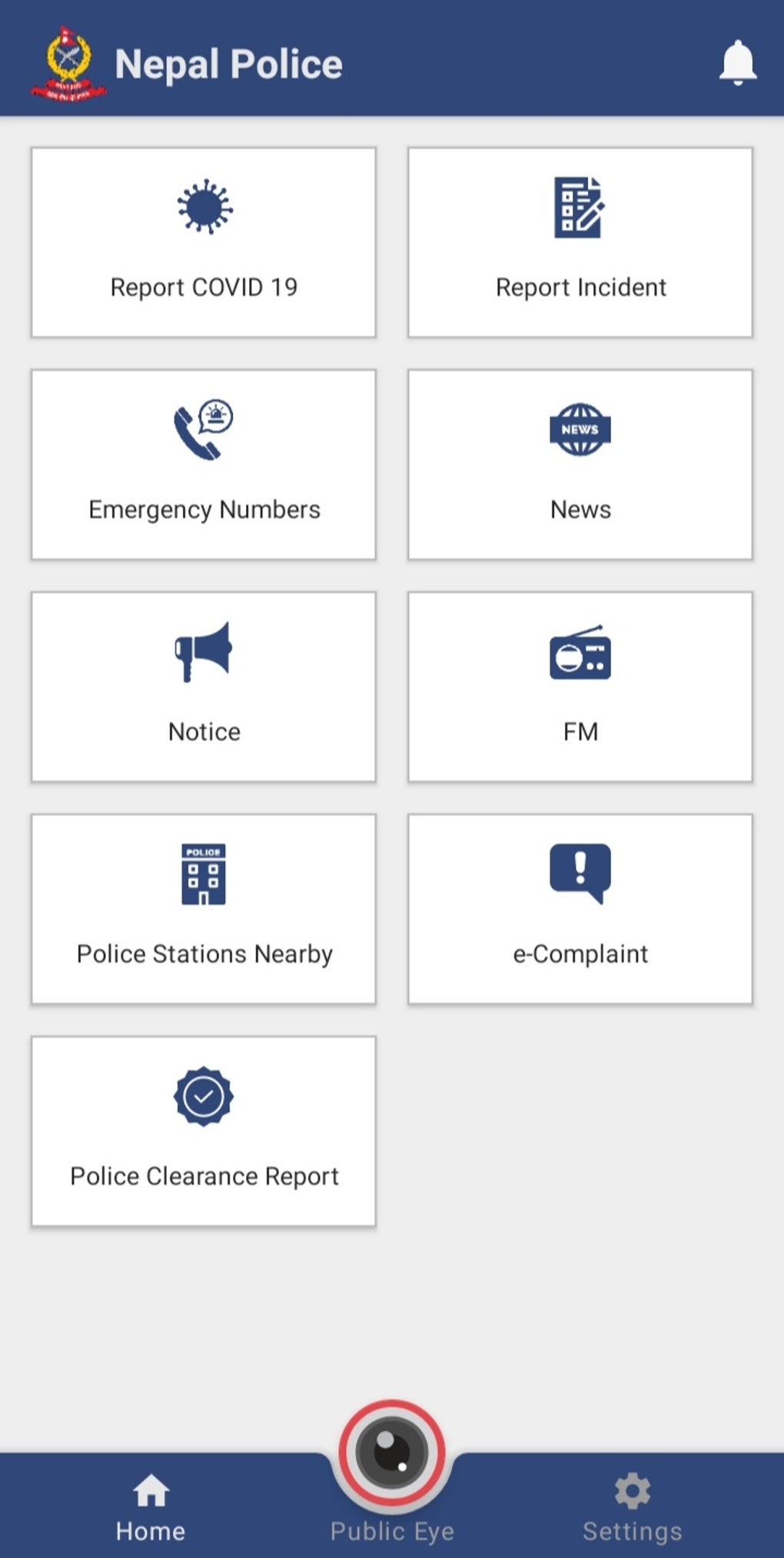
Task: Launch the FM radio card
Action: click(x=580, y=687)
